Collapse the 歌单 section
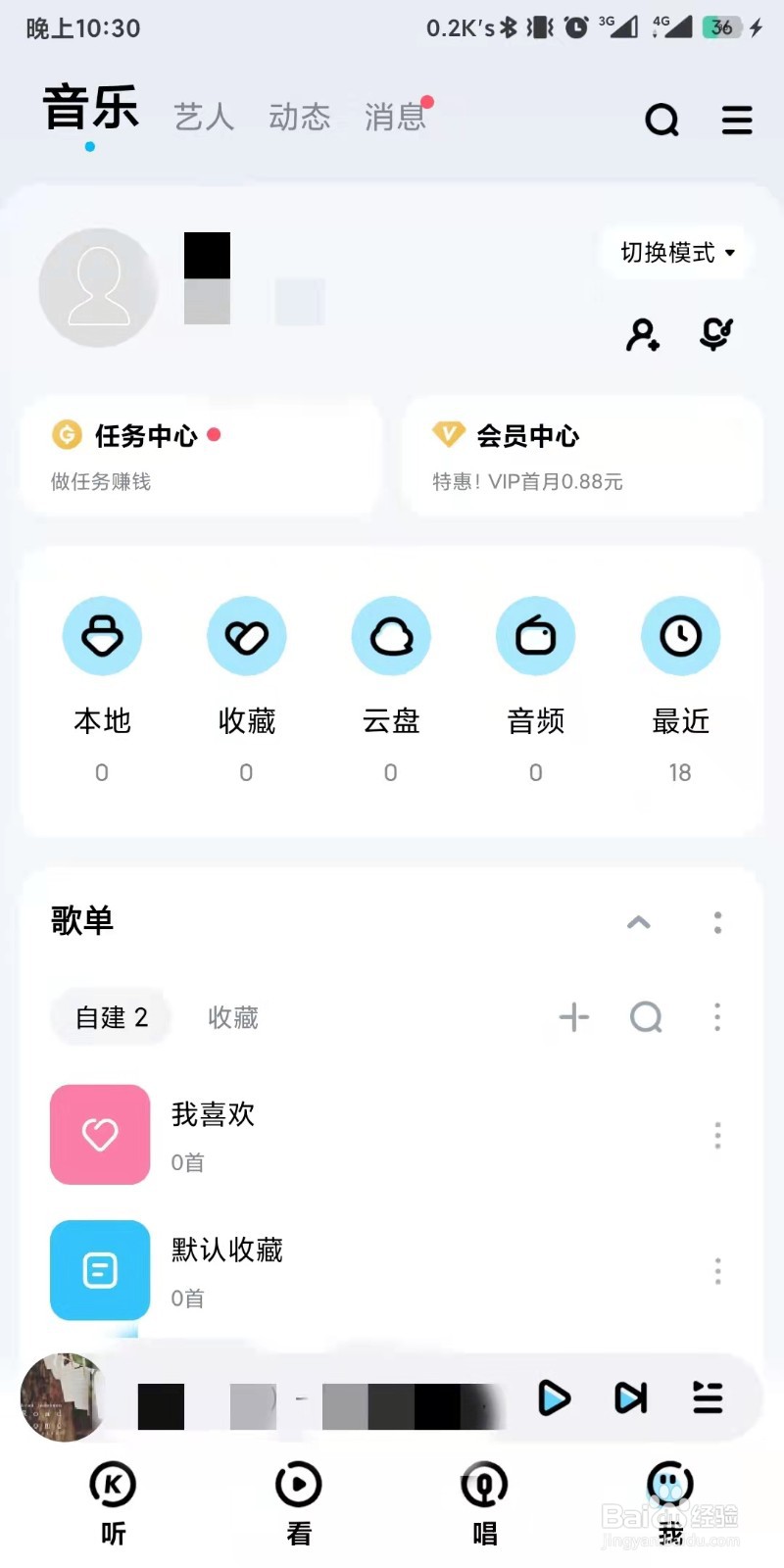This screenshot has height=1568, width=784. pyautogui.click(x=639, y=922)
